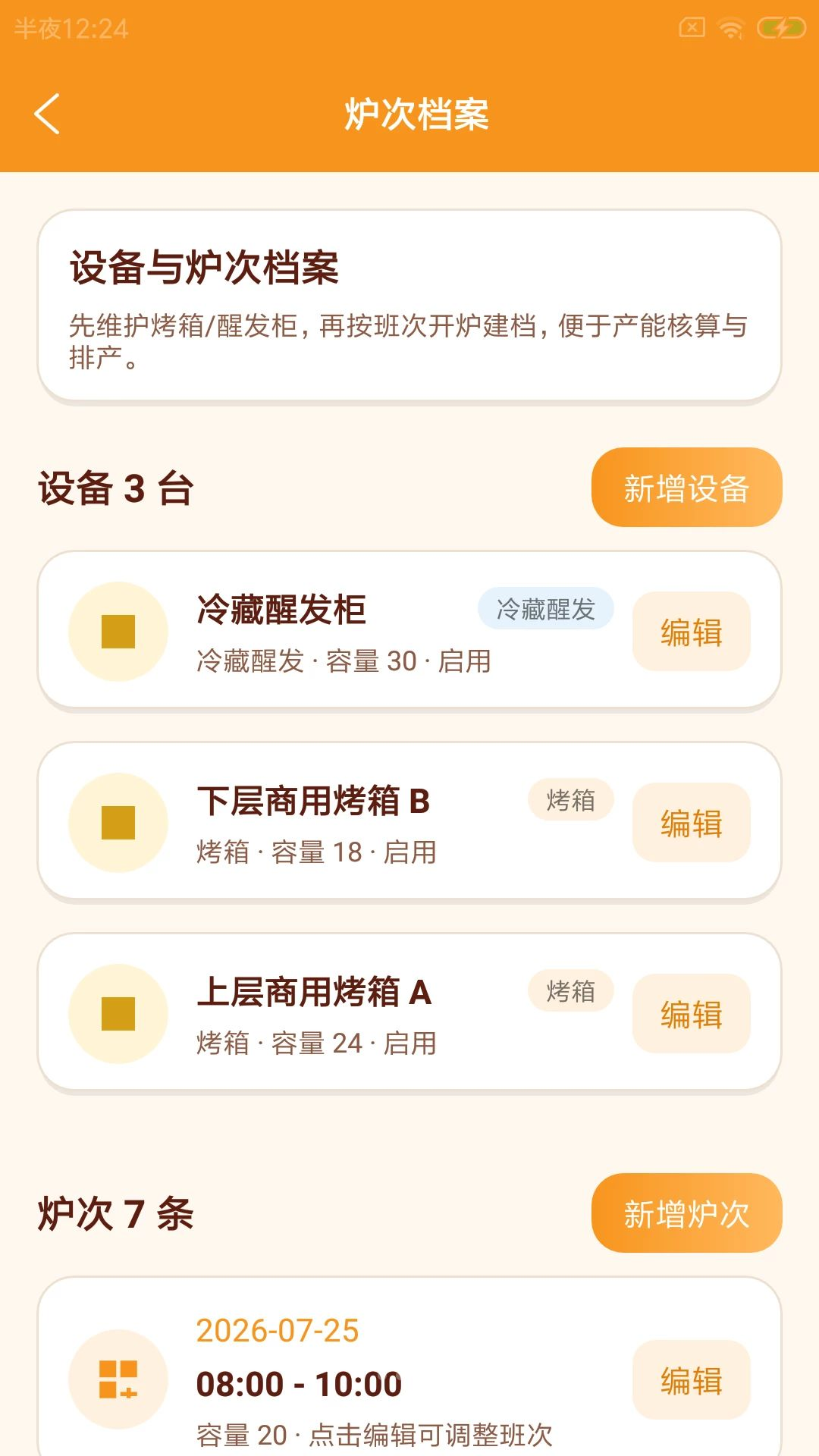Tap 新增设备 to add a device
The image size is (819, 1456).
686,488
